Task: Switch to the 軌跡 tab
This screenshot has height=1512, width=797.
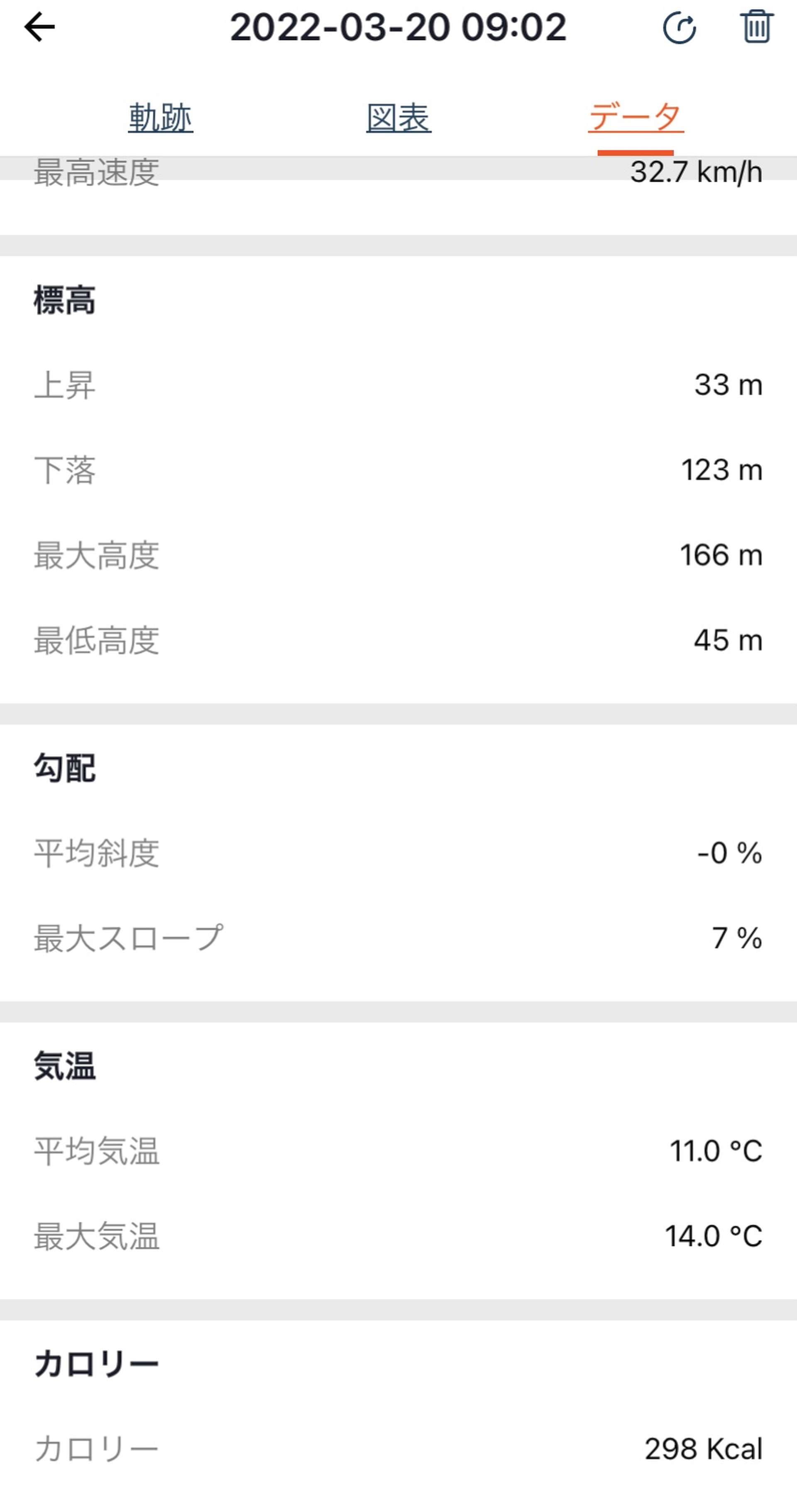Action: pos(160,118)
